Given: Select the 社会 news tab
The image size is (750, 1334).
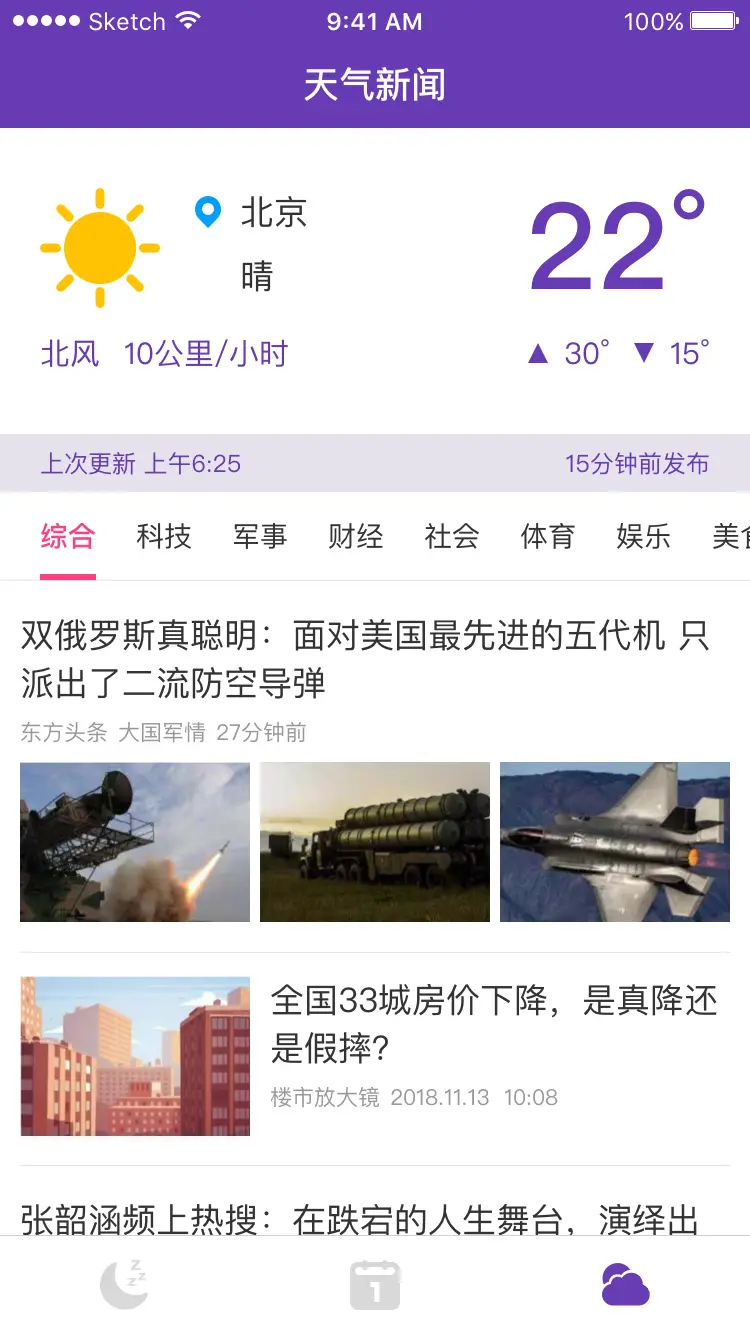Looking at the screenshot, I should tap(452, 537).
